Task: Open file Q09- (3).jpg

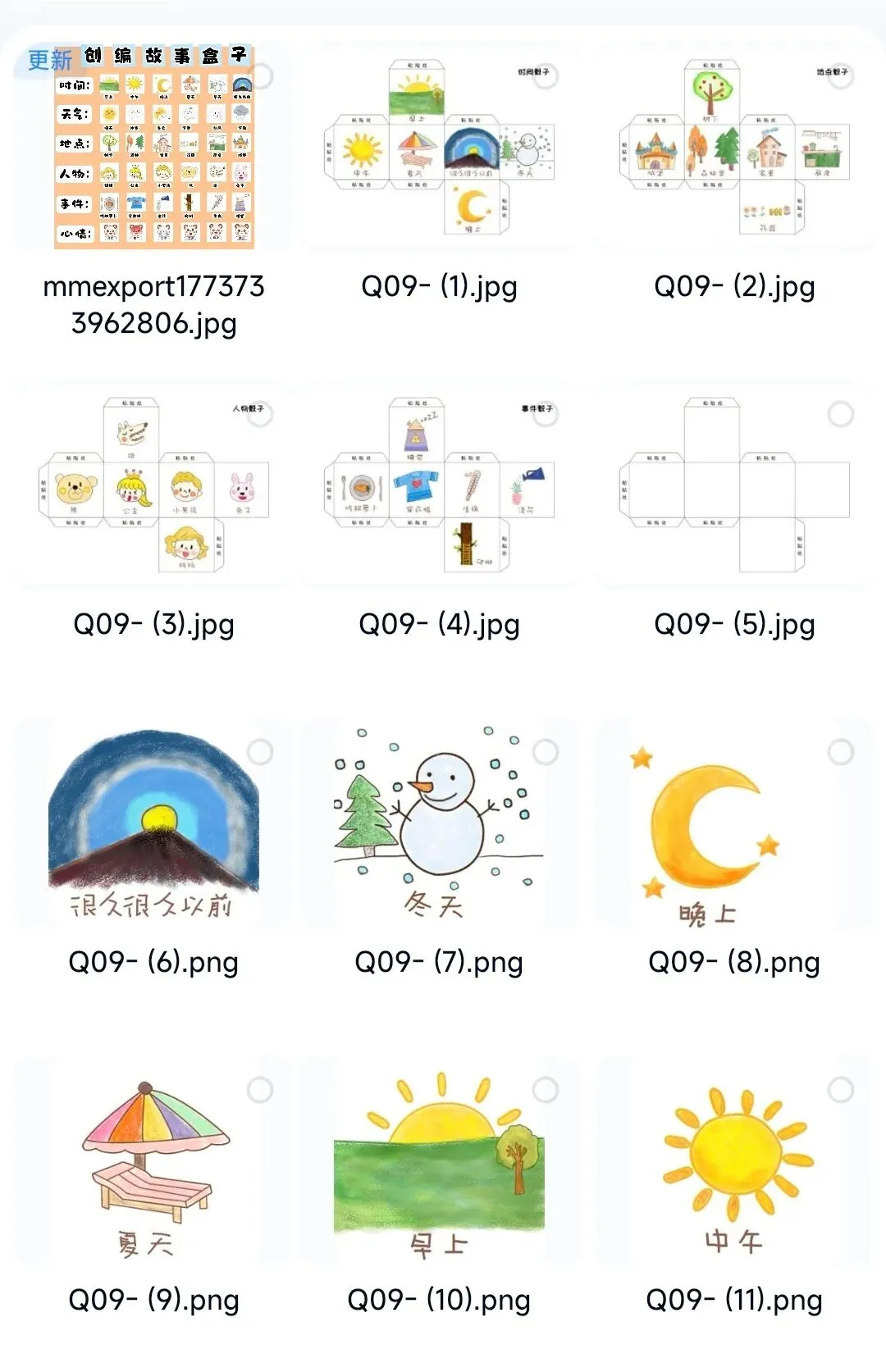Action: click(153, 485)
